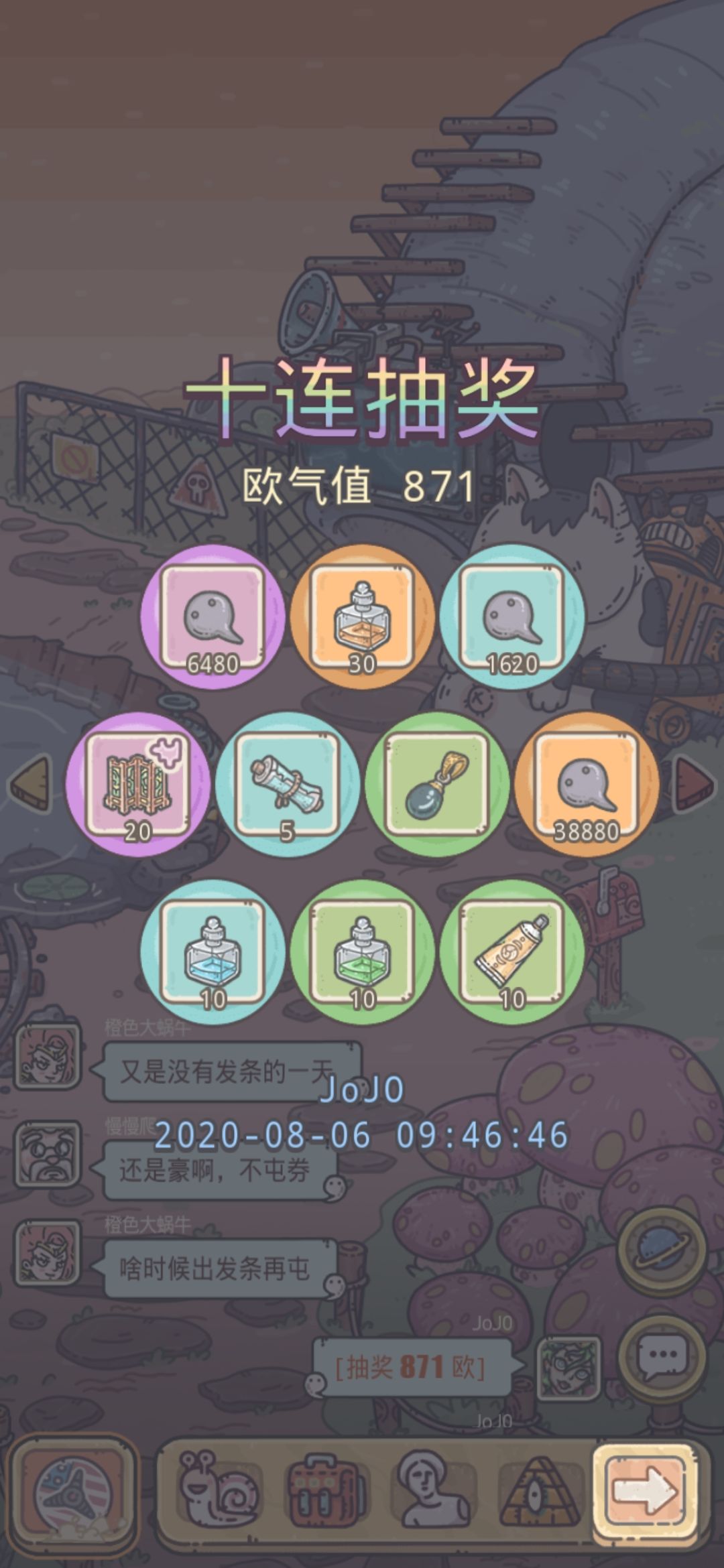Viewport: 724px width, 1568px height.
Task: Select the folding screen item with 20
Action: pyautogui.click(x=137, y=785)
